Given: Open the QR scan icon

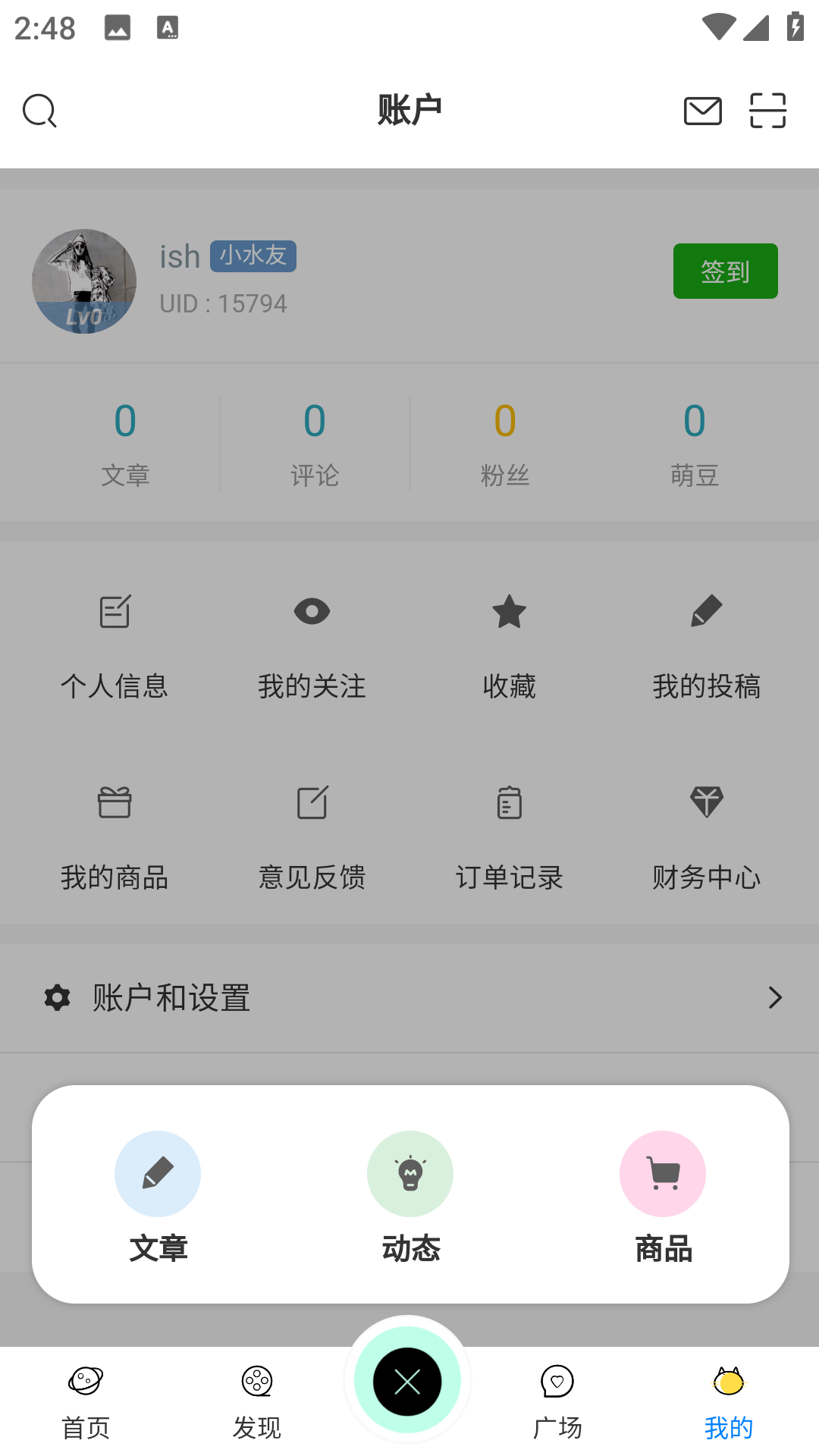Looking at the screenshot, I should (x=767, y=111).
